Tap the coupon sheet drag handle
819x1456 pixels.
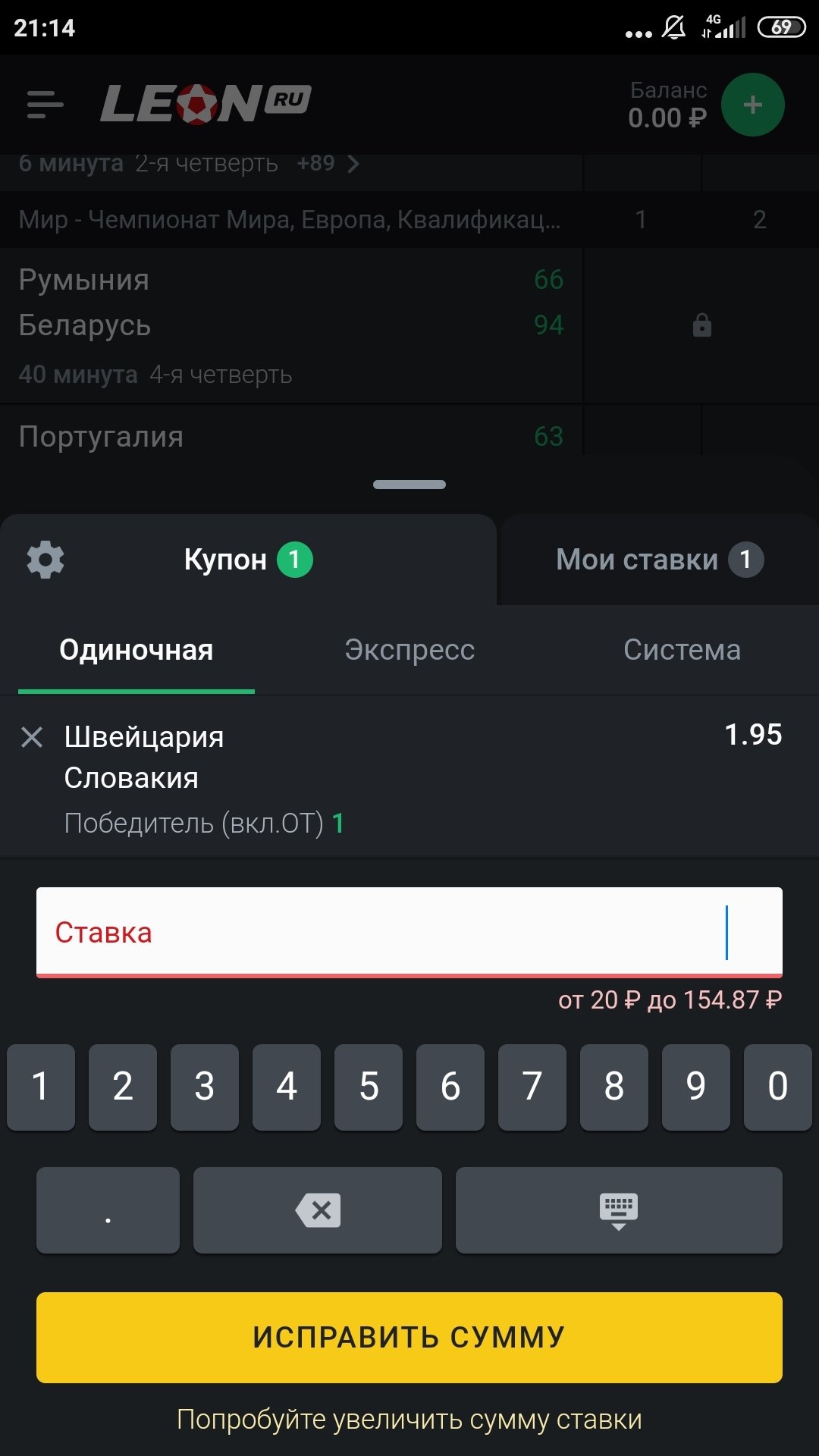(409, 485)
